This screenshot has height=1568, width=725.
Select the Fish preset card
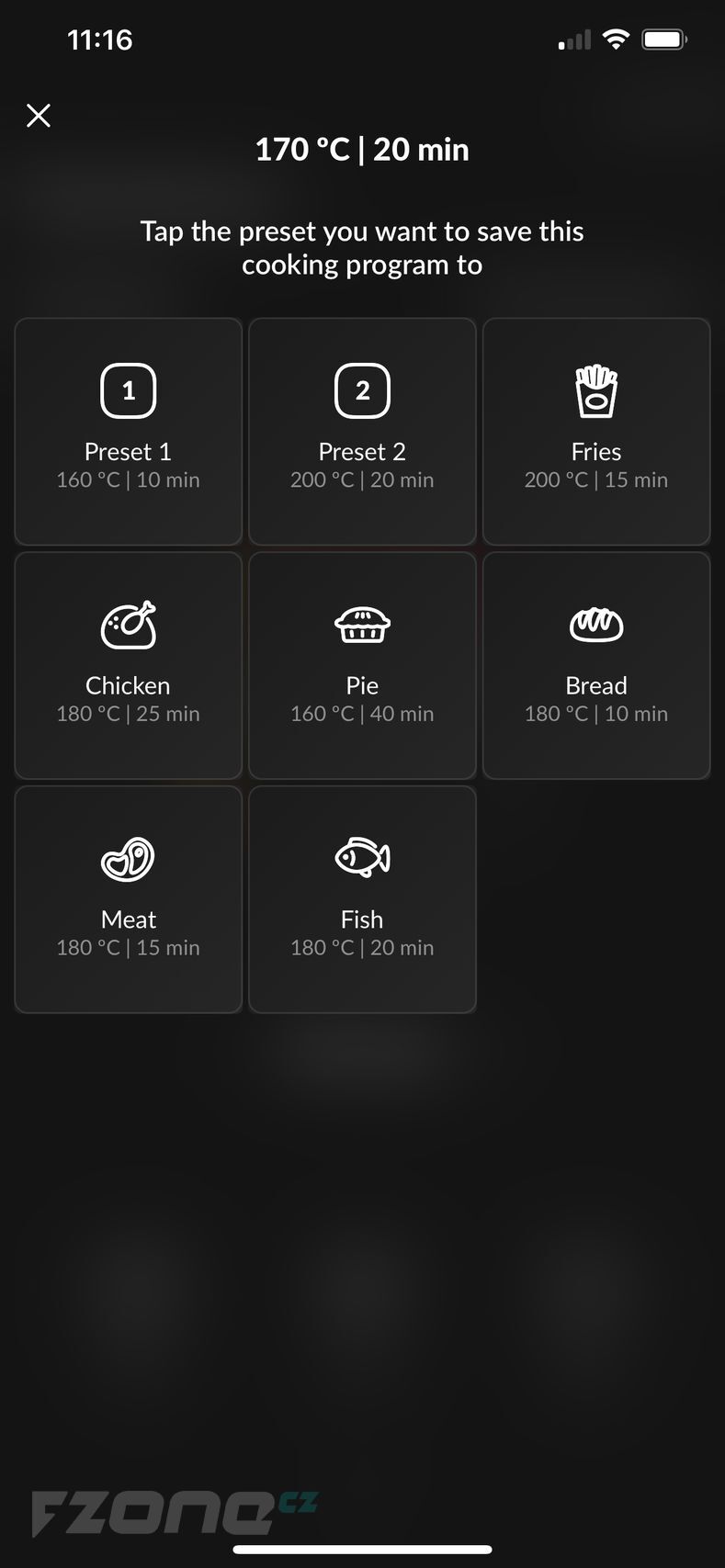pos(362,899)
